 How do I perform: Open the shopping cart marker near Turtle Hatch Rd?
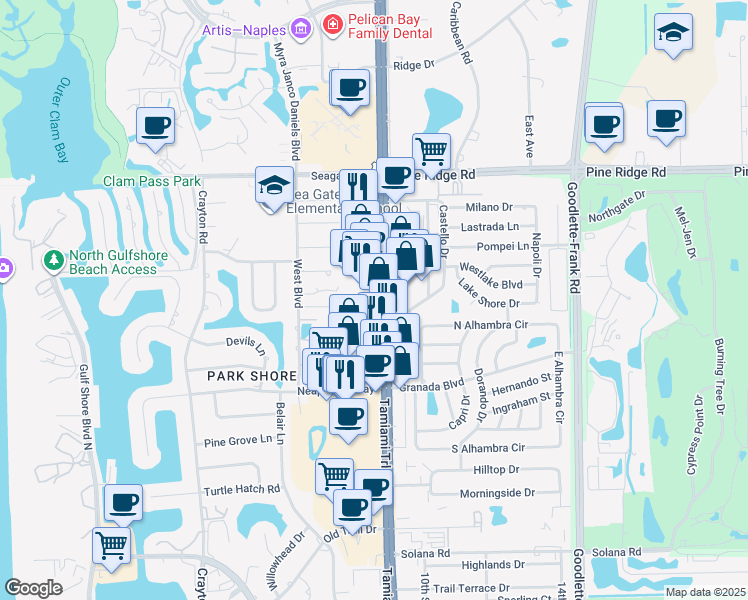[334, 476]
